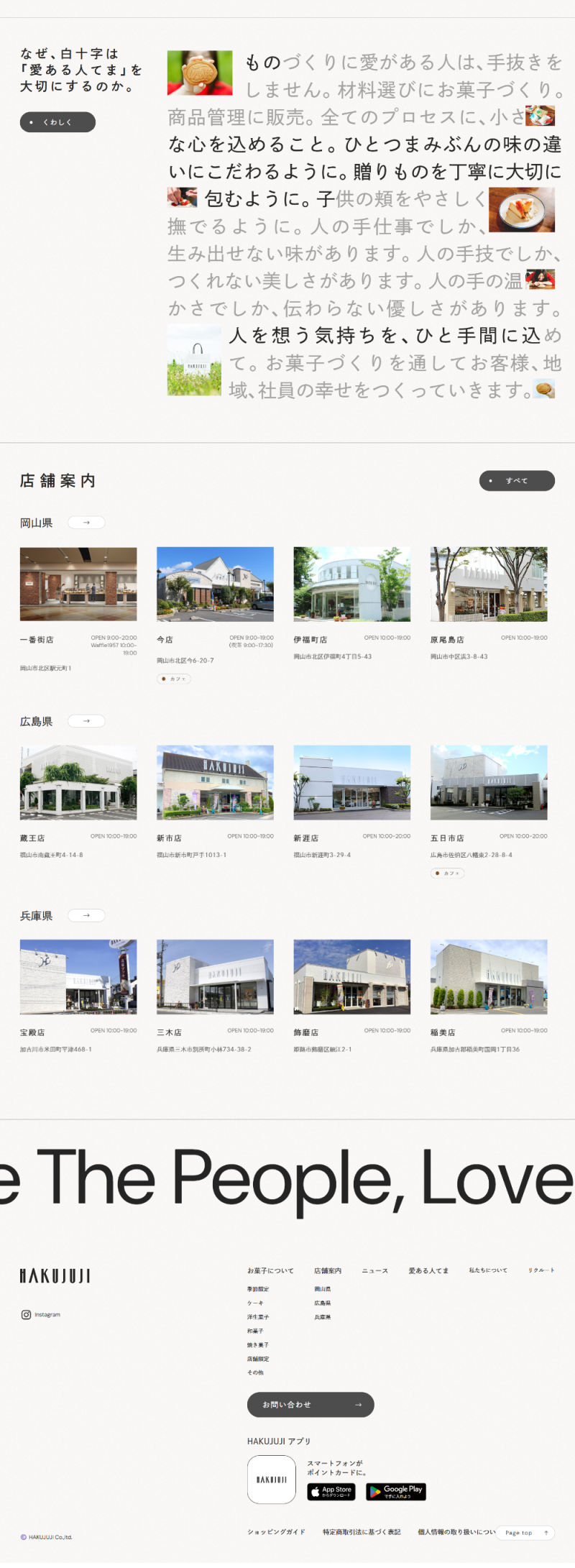The height and width of the screenshot is (1568, 575).
Task: Open the 今店 store card
Action: pyautogui.click(x=215, y=584)
